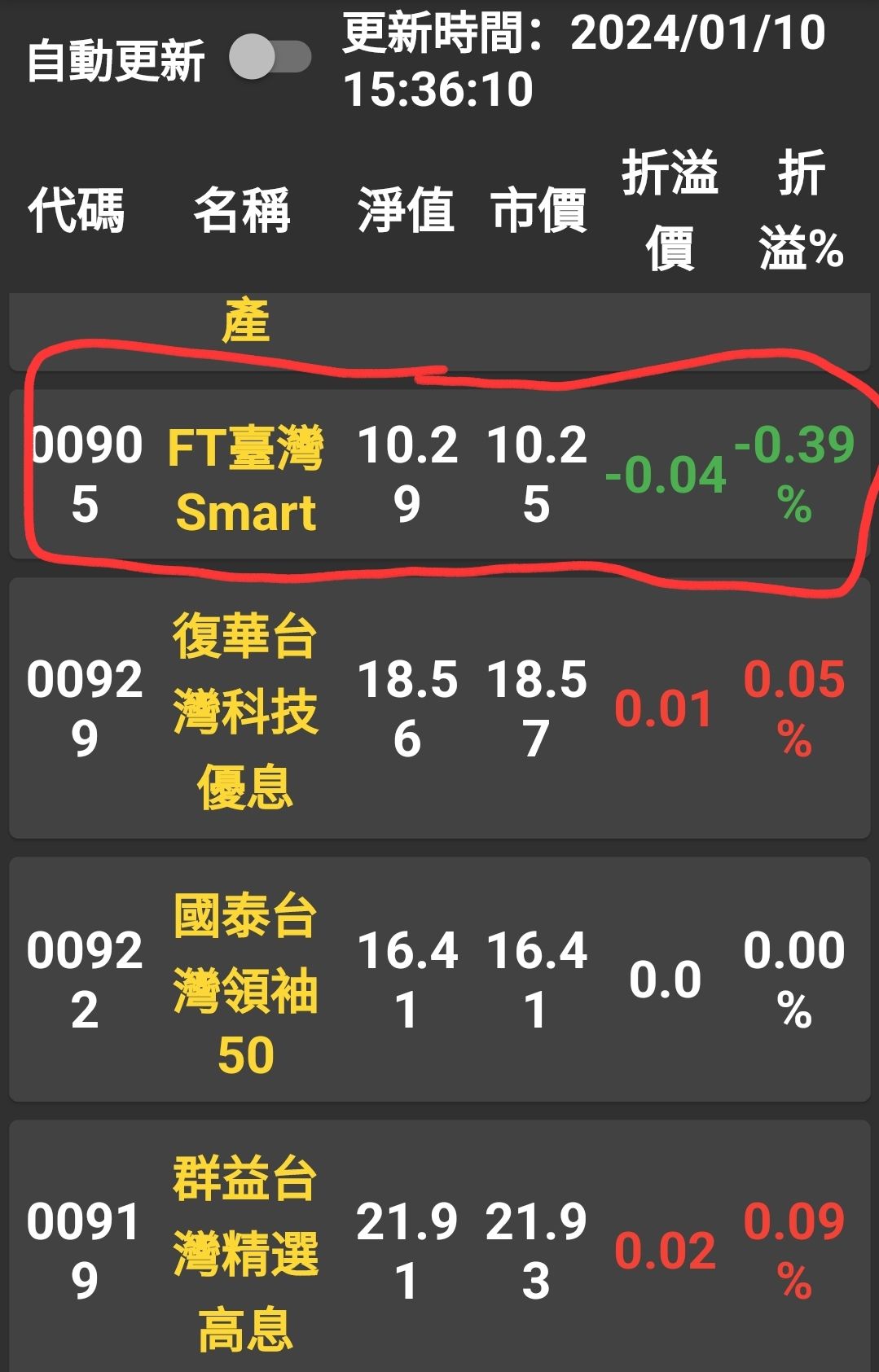
Task: Sort by 市價 market price column
Action: pyautogui.click(x=542, y=212)
